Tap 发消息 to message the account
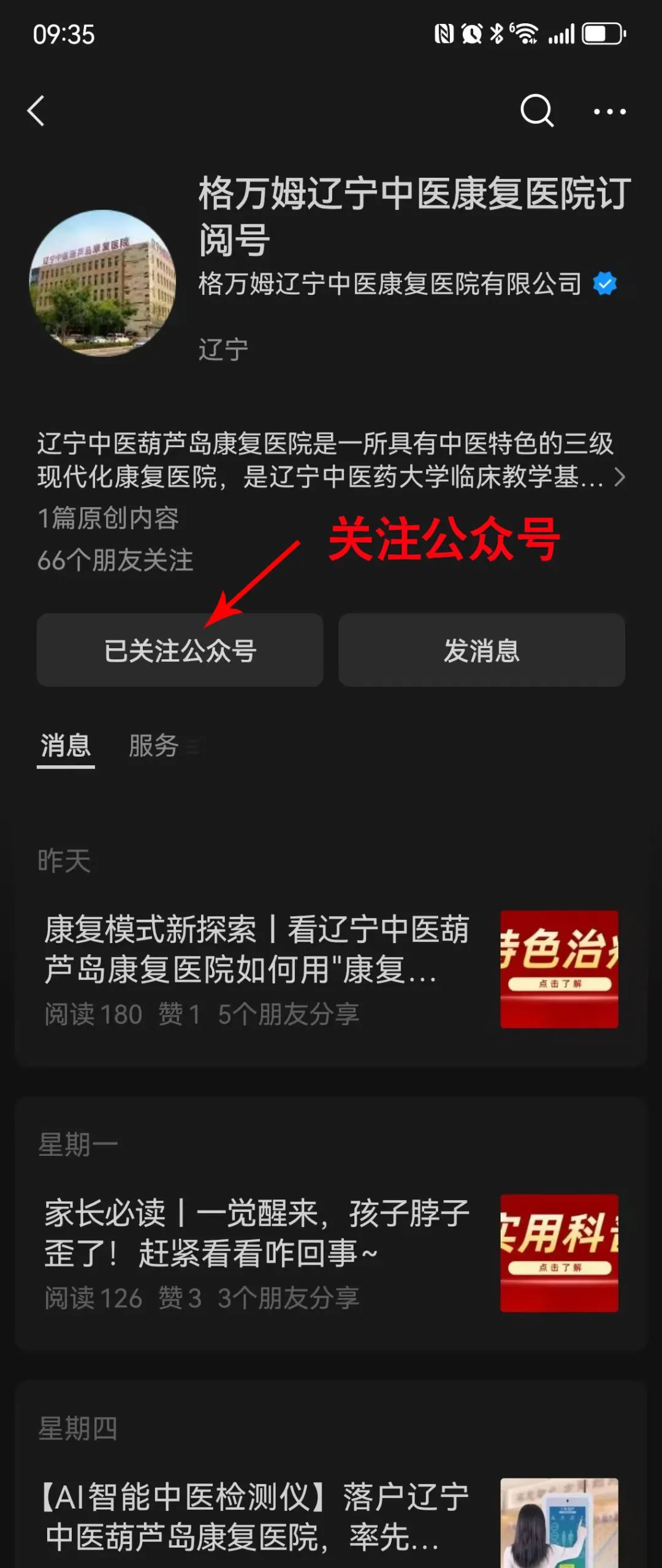The width and height of the screenshot is (662, 1568). (481, 651)
